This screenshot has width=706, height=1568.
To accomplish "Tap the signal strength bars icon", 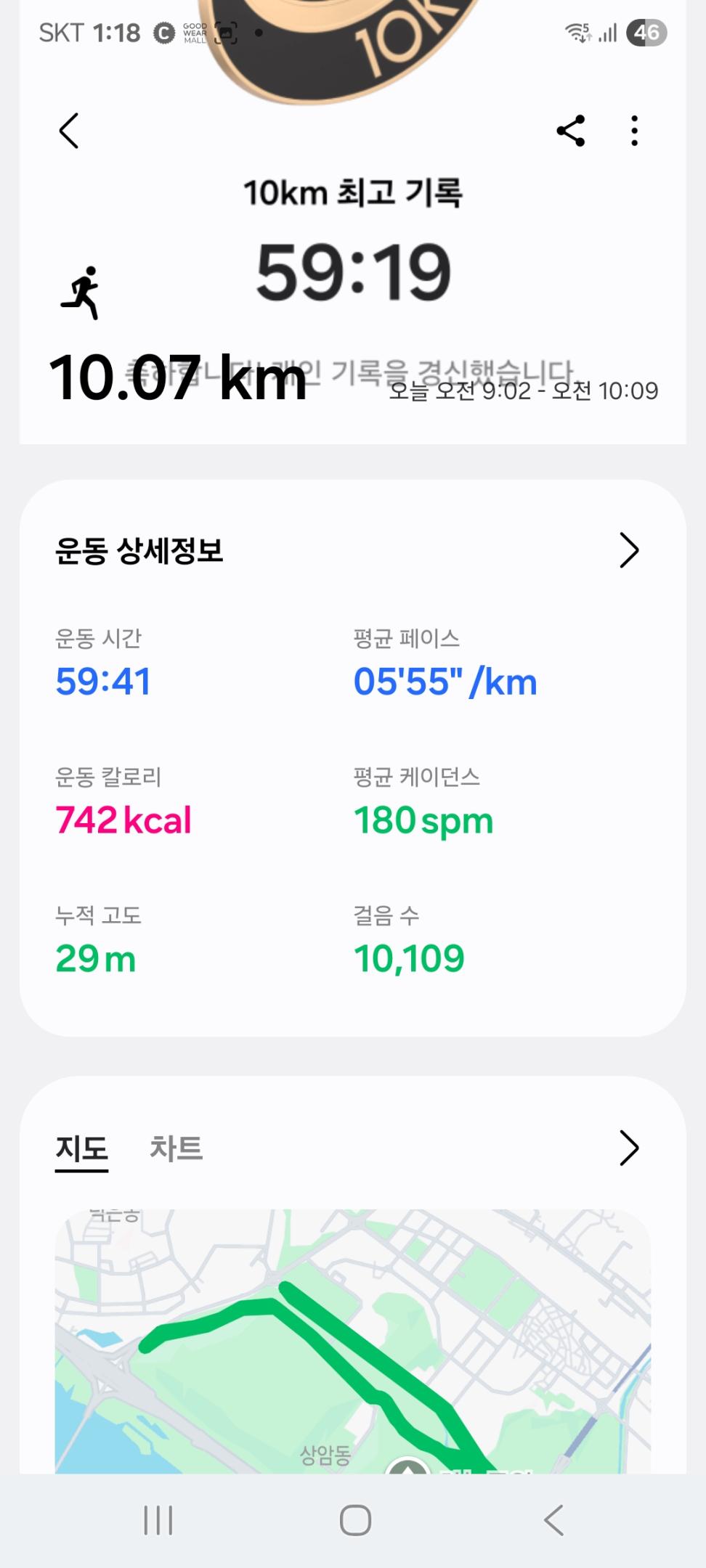I will (607, 32).
